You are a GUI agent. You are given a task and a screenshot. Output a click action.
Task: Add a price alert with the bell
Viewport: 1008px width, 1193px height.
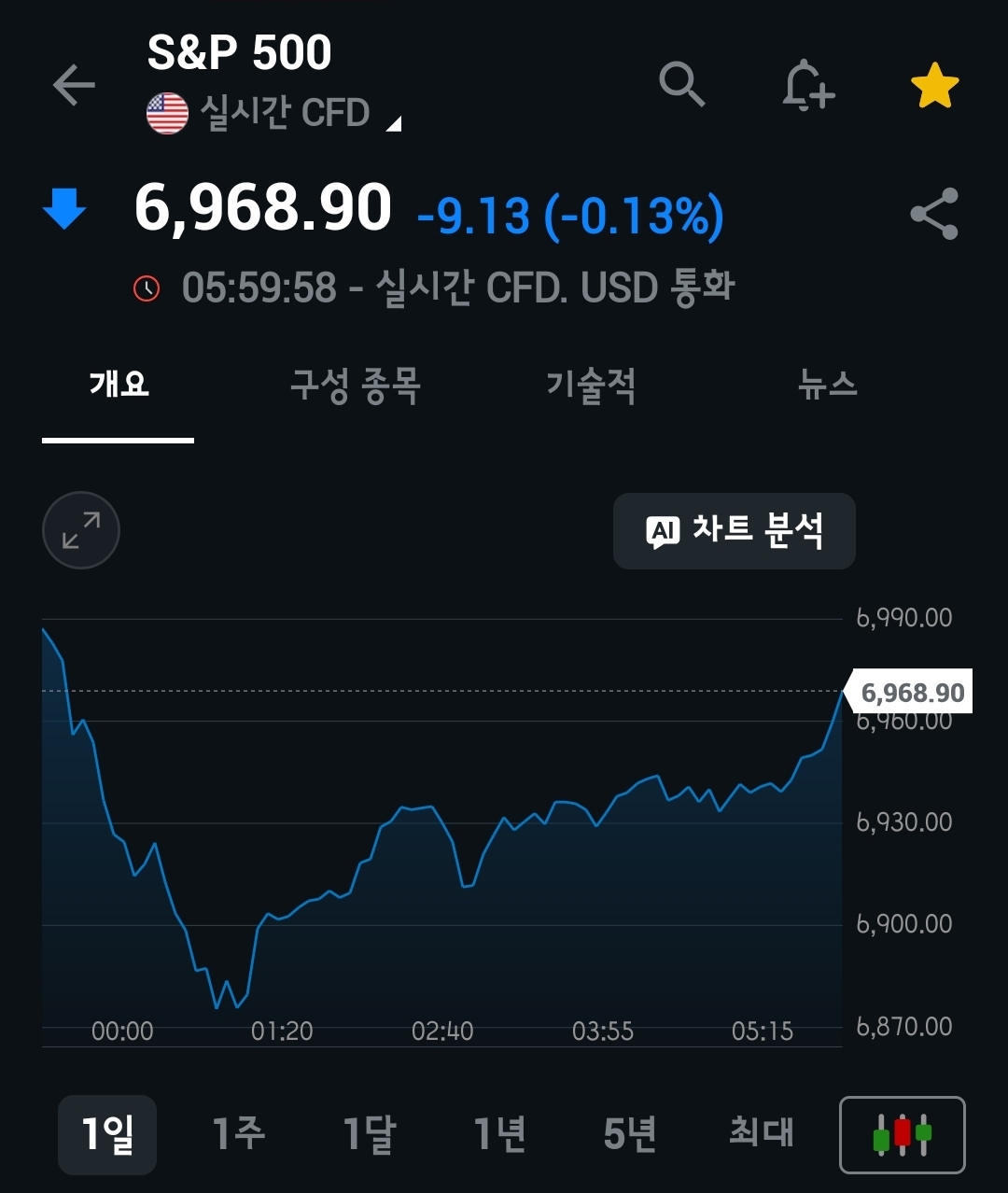click(807, 87)
